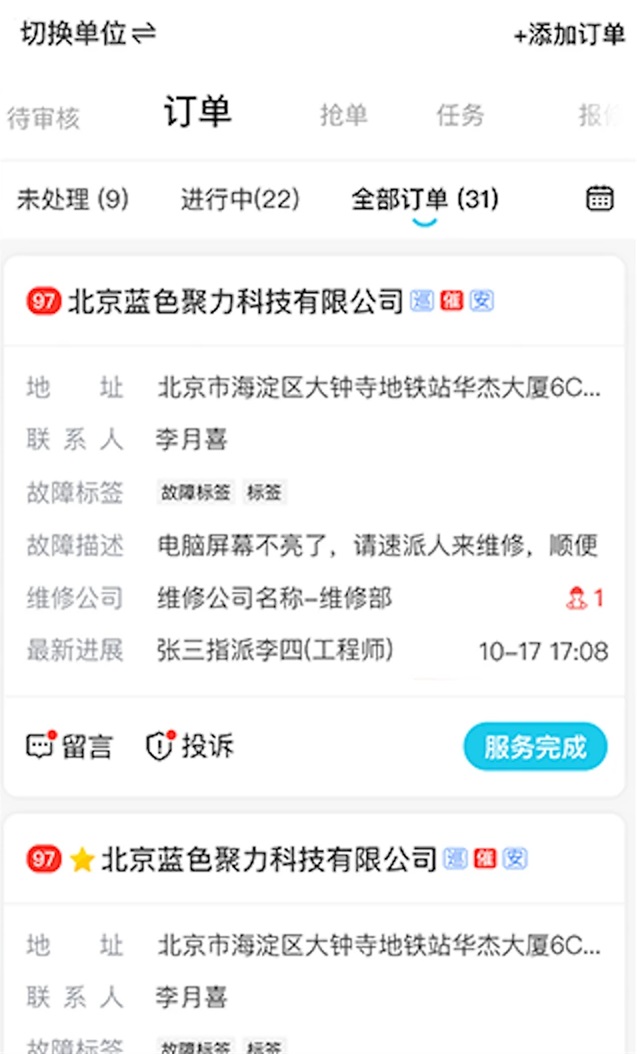The height and width of the screenshot is (1054, 637).
Task: Select the 进行中(22) filter
Action: tap(240, 199)
